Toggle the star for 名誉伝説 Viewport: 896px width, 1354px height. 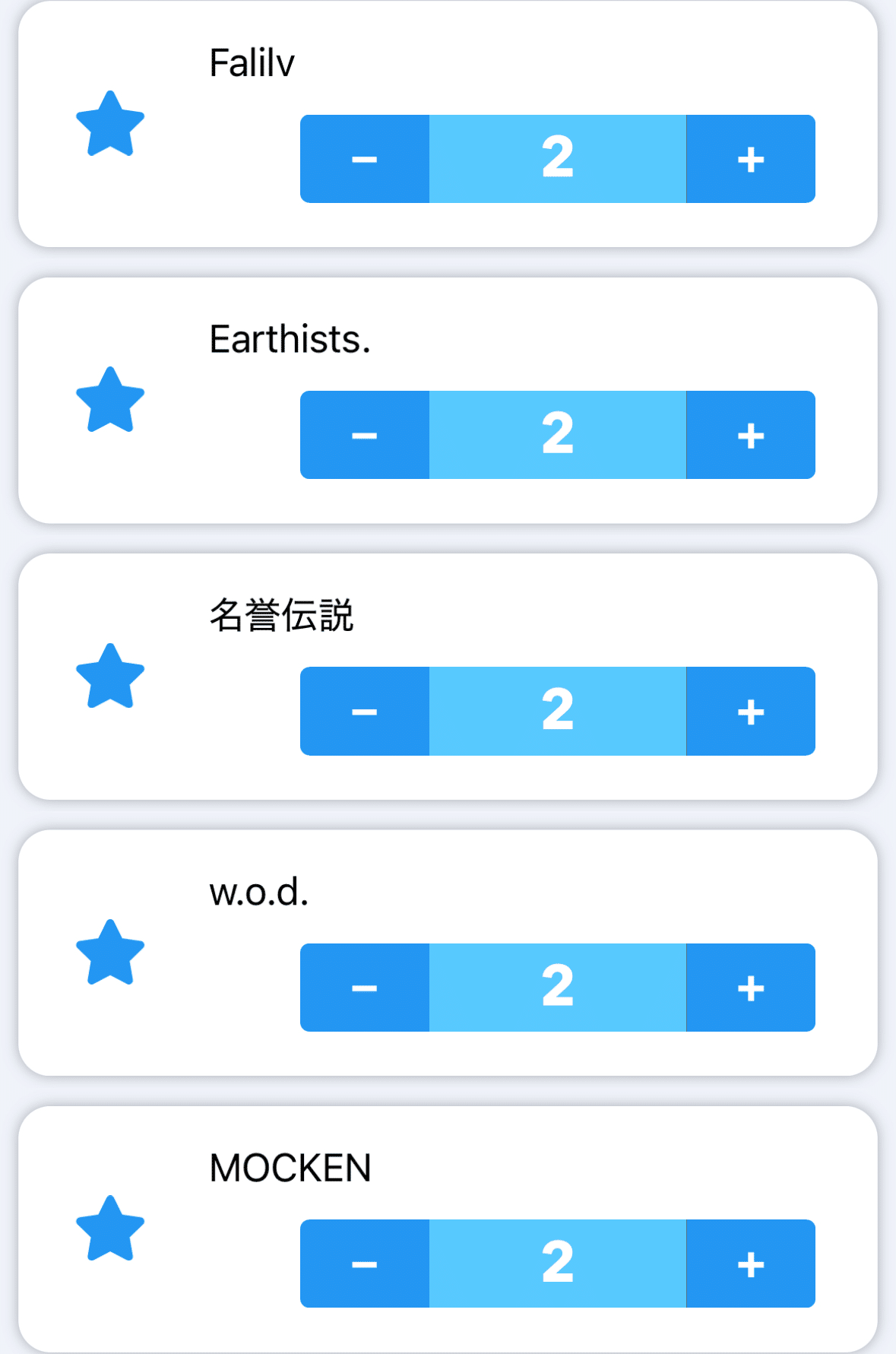click(x=110, y=677)
